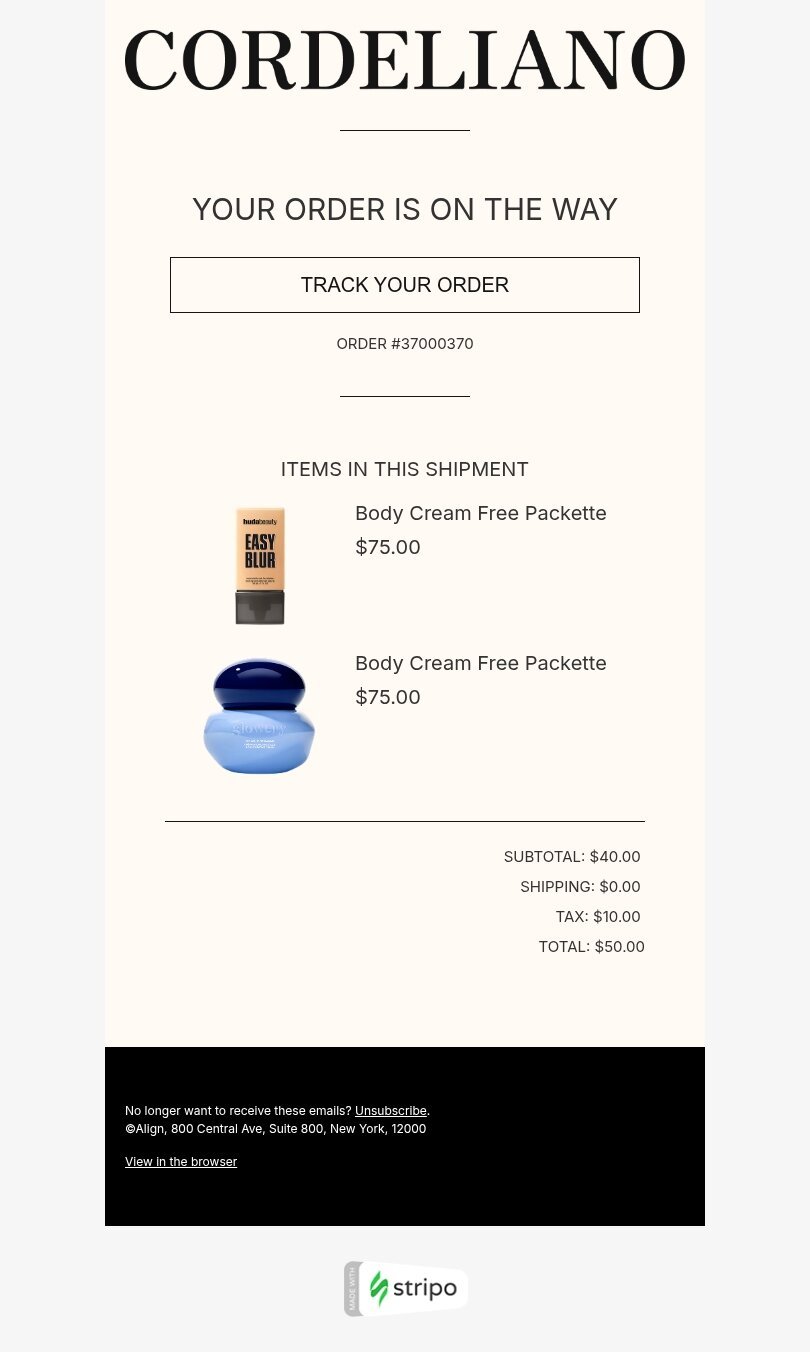Unsubscribe from these emails
The height and width of the screenshot is (1352, 810).
(390, 1111)
